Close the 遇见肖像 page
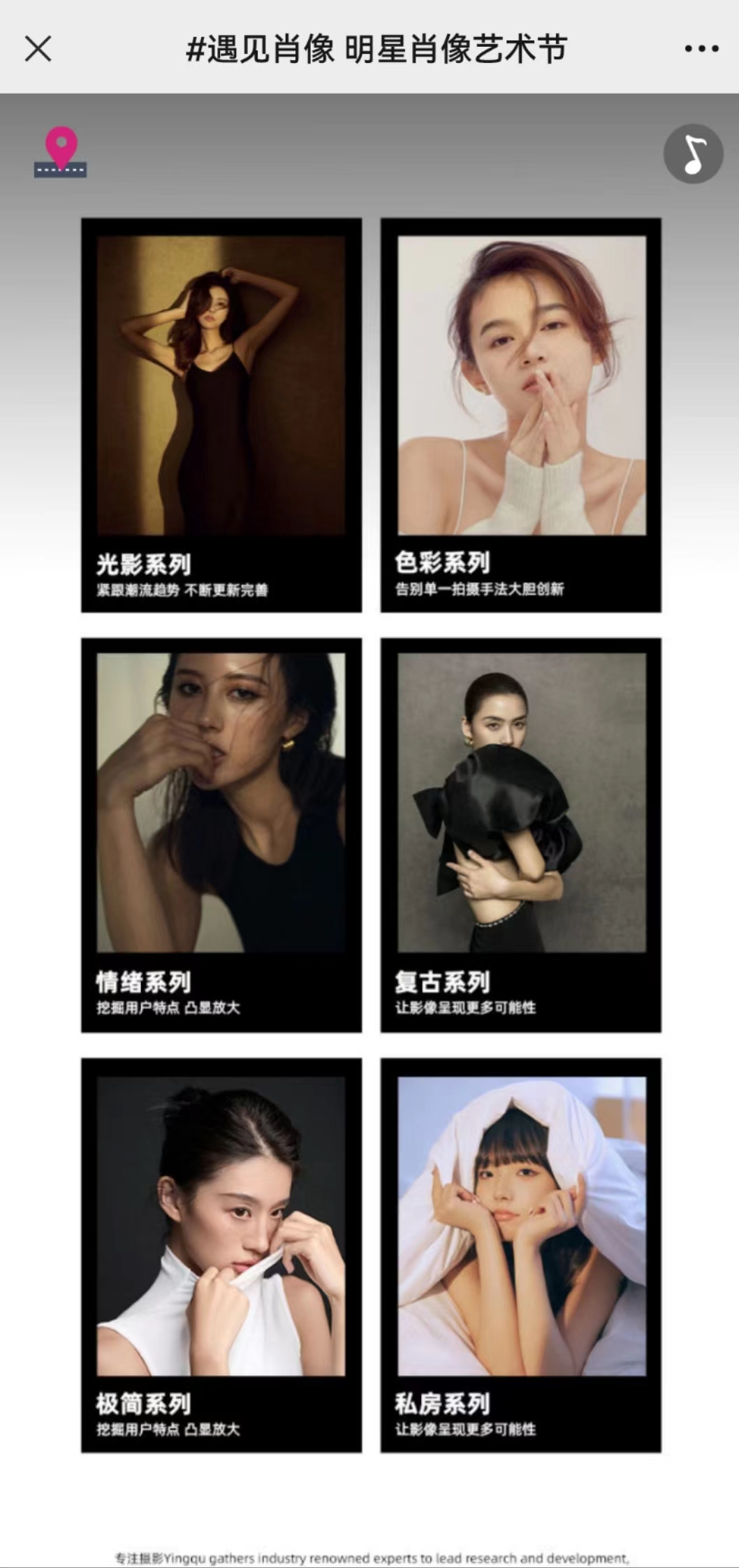 pos(38,49)
